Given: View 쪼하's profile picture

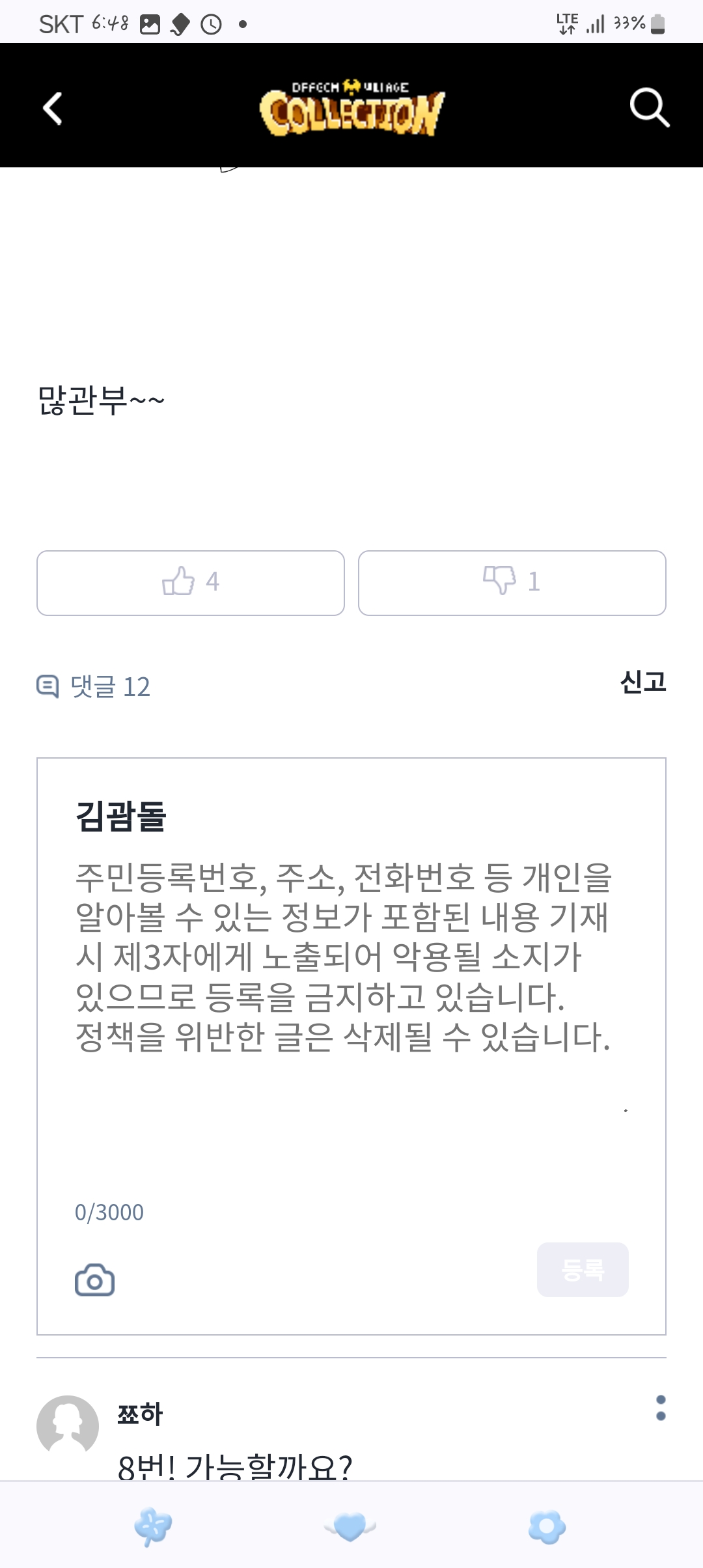Looking at the screenshot, I should (68, 1425).
